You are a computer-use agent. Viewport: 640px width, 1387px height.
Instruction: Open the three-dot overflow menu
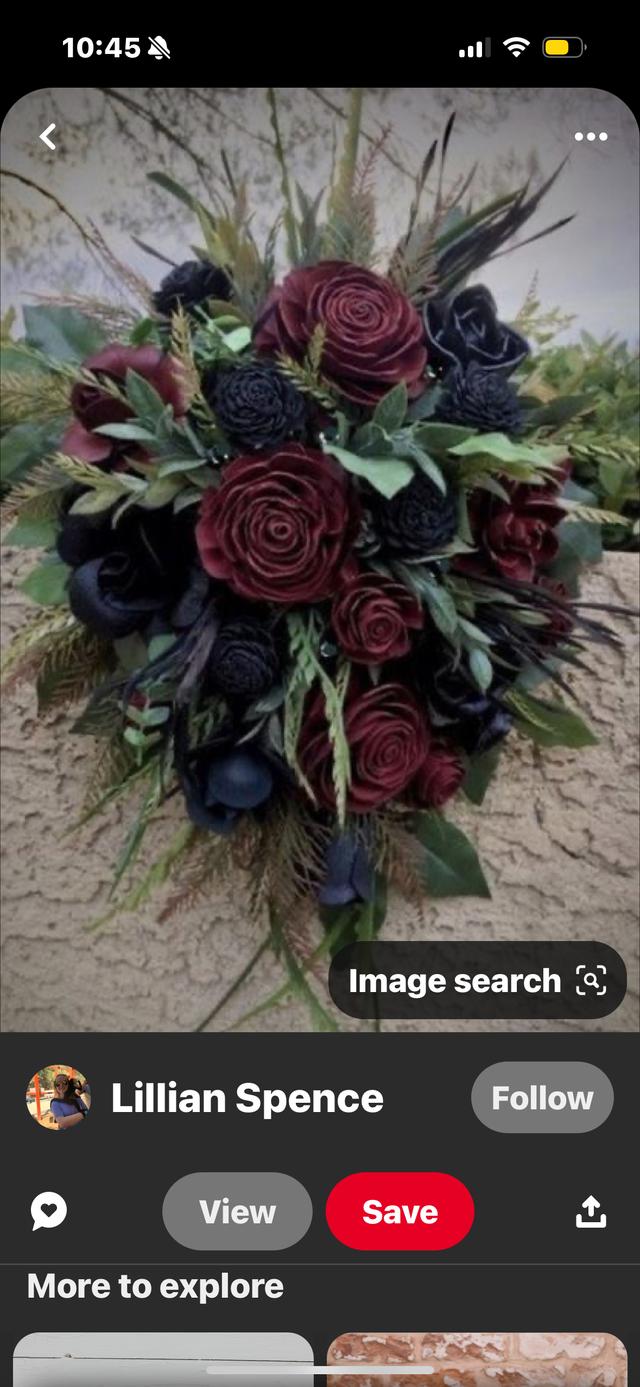tap(590, 137)
